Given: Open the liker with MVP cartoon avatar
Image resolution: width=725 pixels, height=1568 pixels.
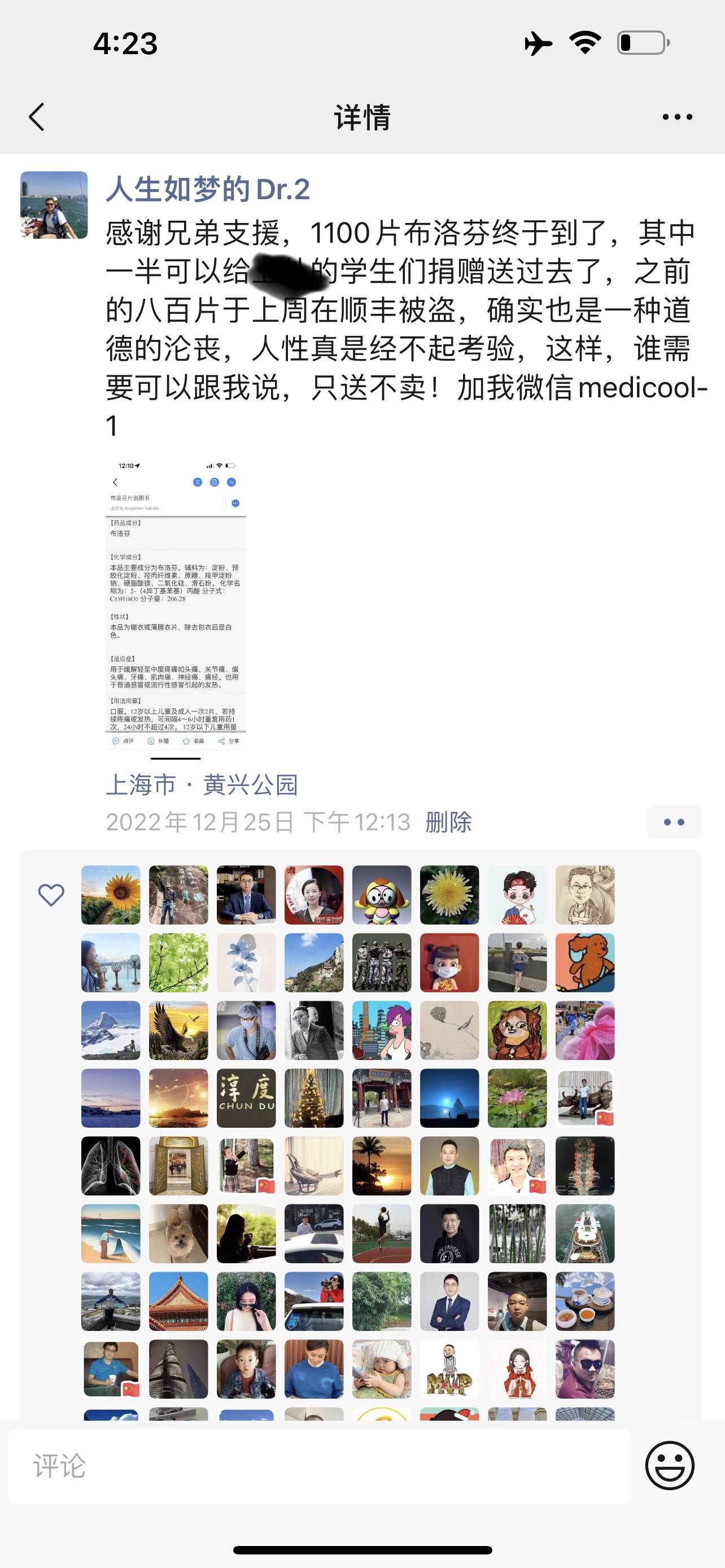Looking at the screenshot, I should click(x=449, y=1369).
